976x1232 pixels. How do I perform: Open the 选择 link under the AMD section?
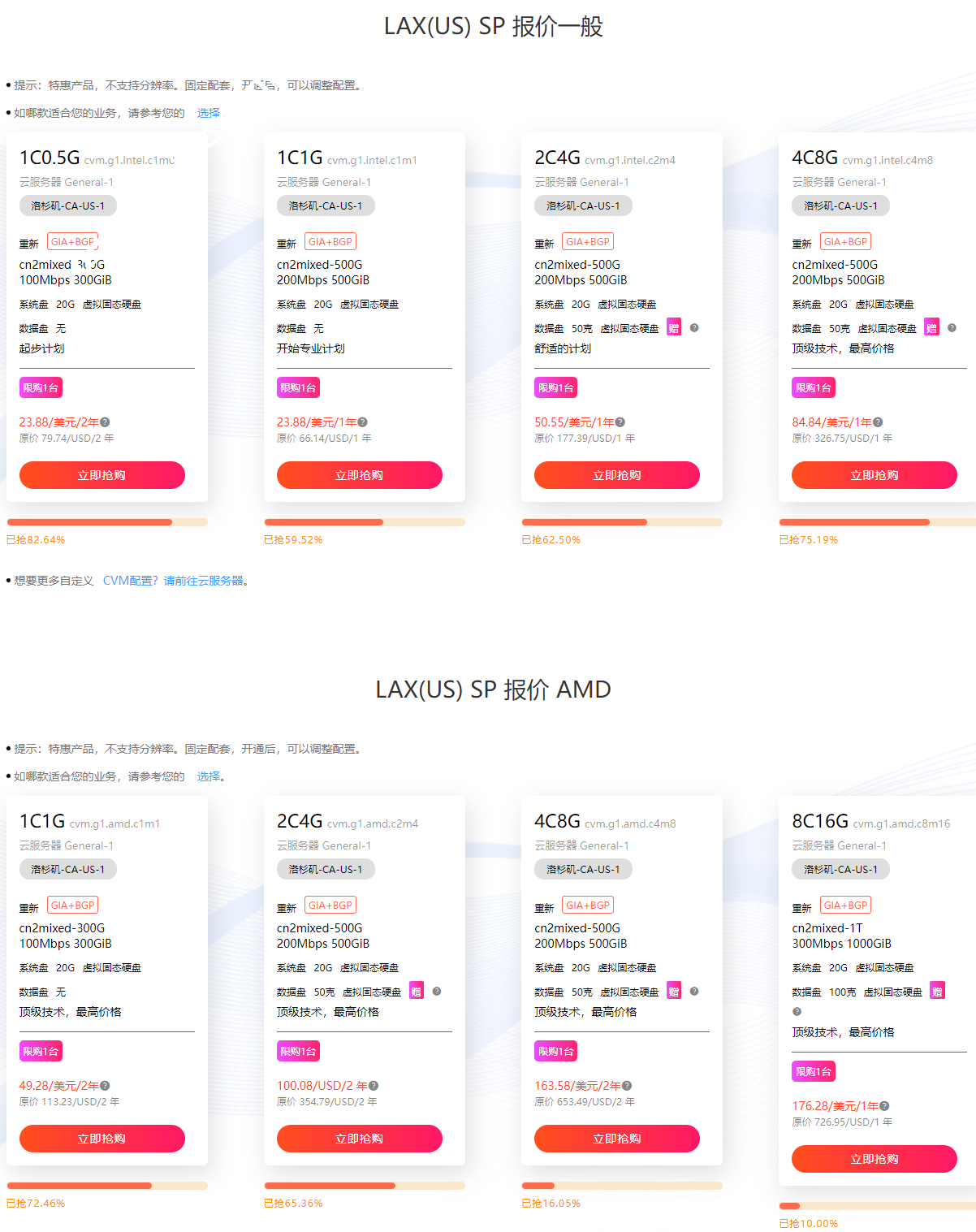point(208,776)
